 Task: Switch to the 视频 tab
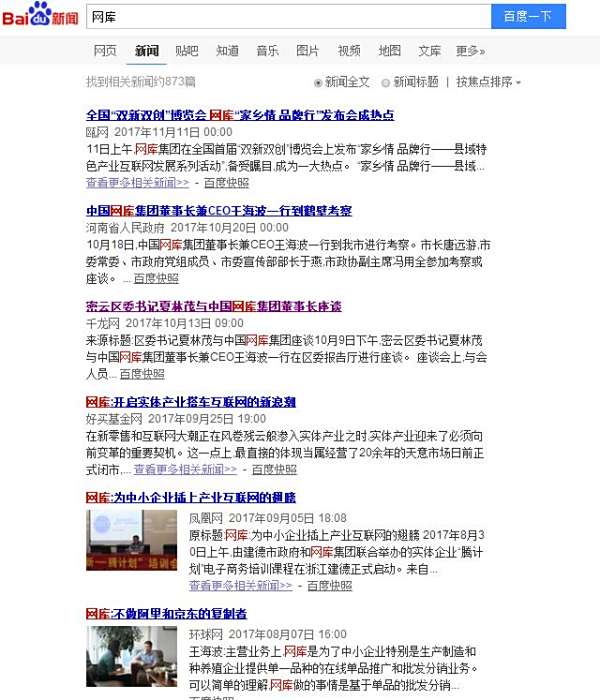coord(349,51)
